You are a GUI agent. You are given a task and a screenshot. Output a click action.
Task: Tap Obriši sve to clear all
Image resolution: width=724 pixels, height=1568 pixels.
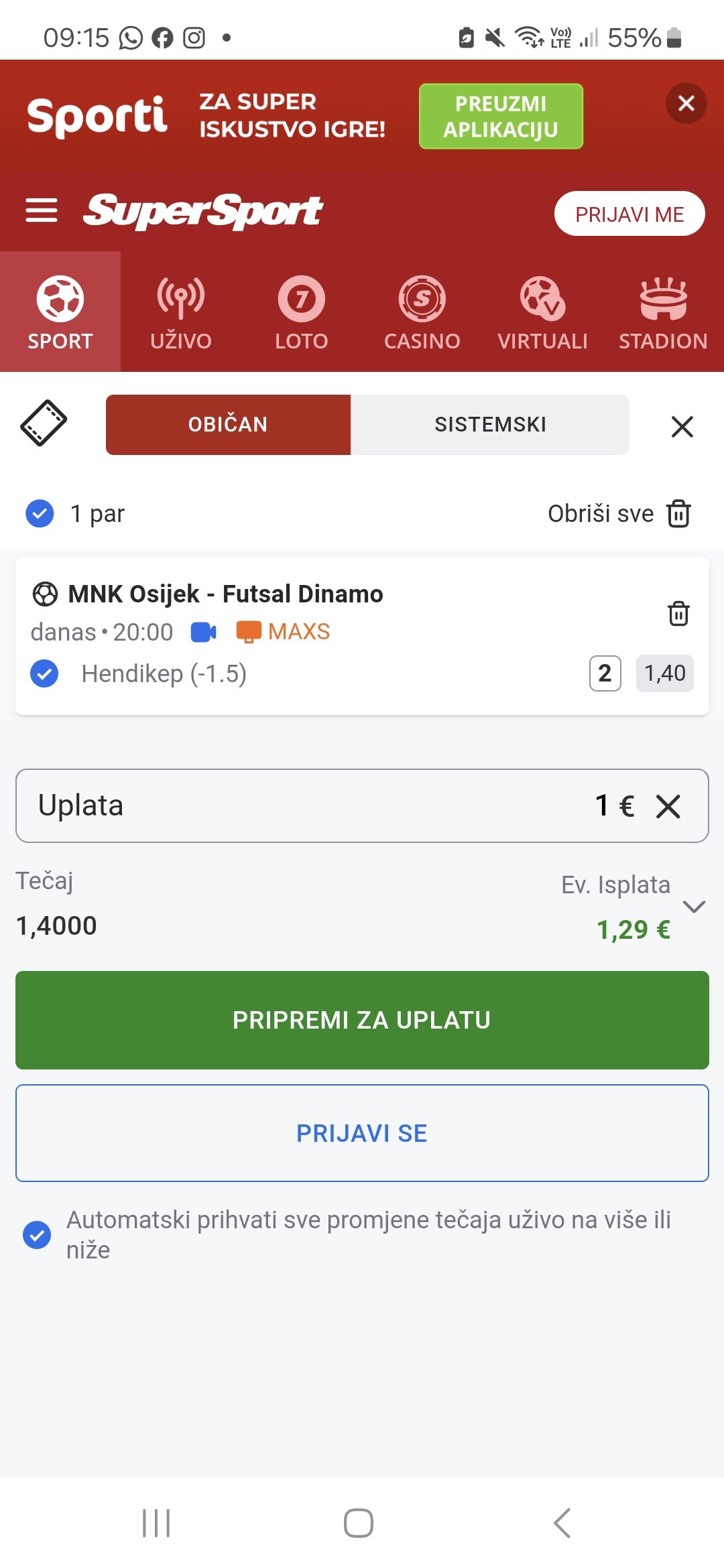pos(620,514)
